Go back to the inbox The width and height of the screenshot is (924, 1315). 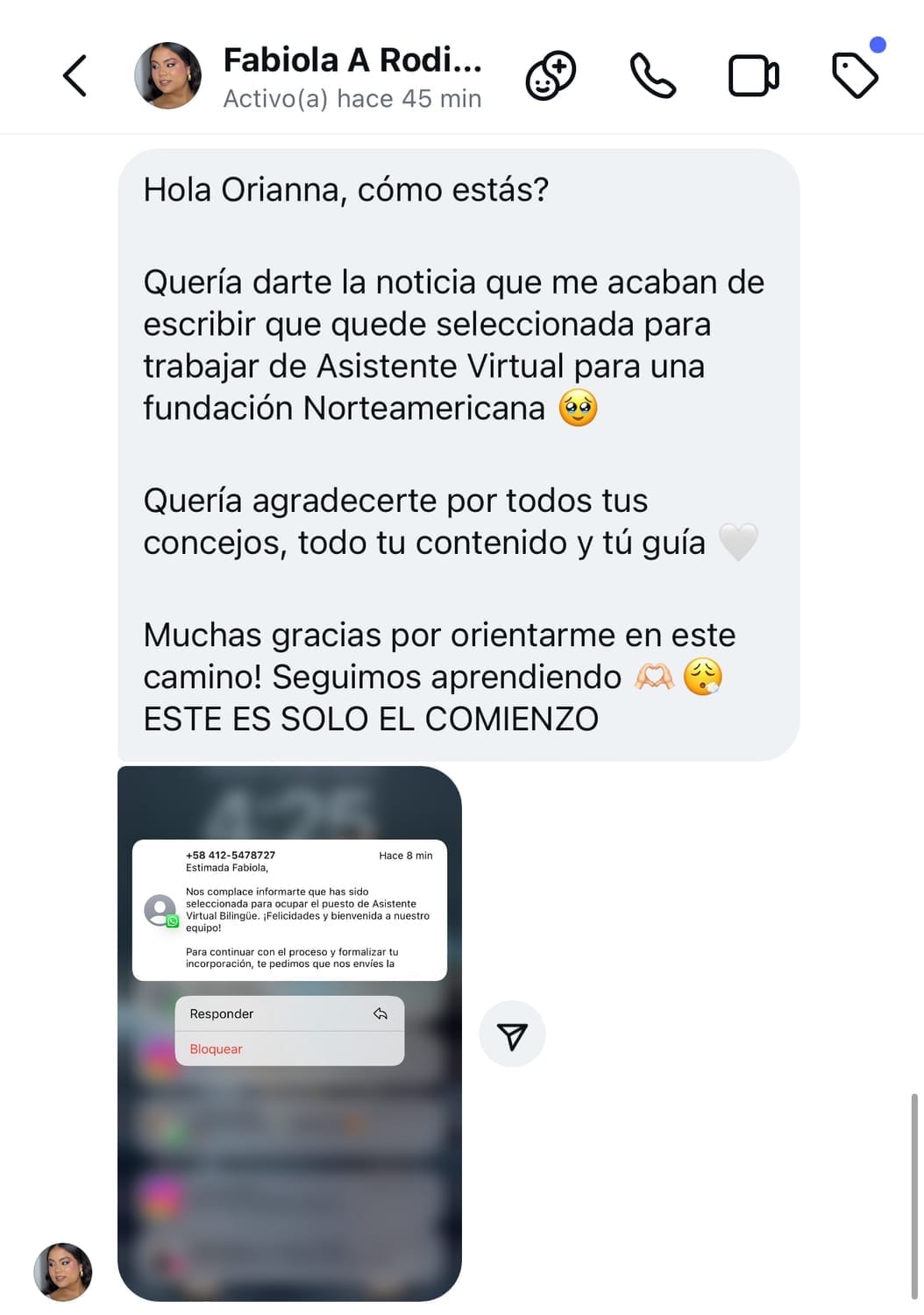(75, 75)
